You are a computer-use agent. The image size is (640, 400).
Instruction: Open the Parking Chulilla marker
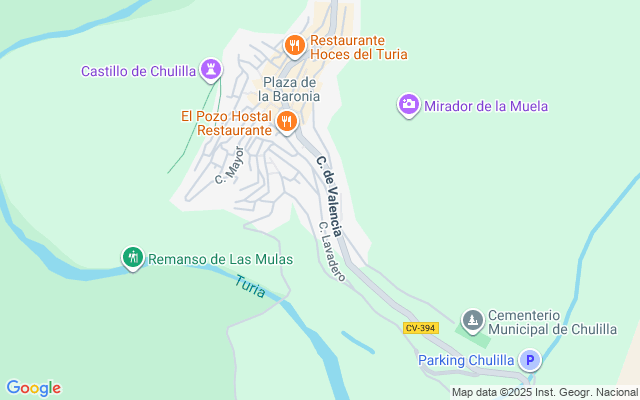(529, 360)
